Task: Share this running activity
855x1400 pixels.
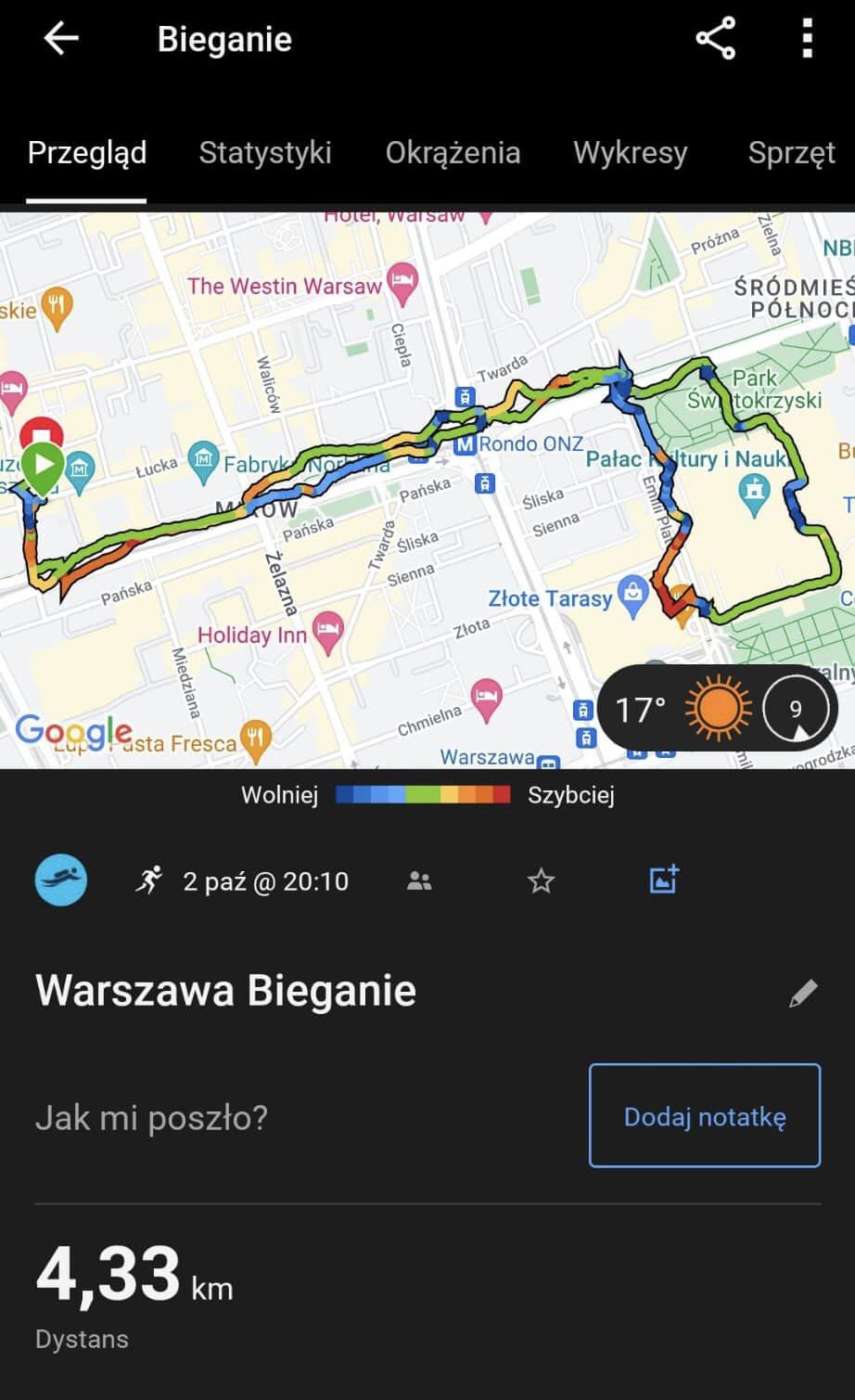Action: coord(715,39)
